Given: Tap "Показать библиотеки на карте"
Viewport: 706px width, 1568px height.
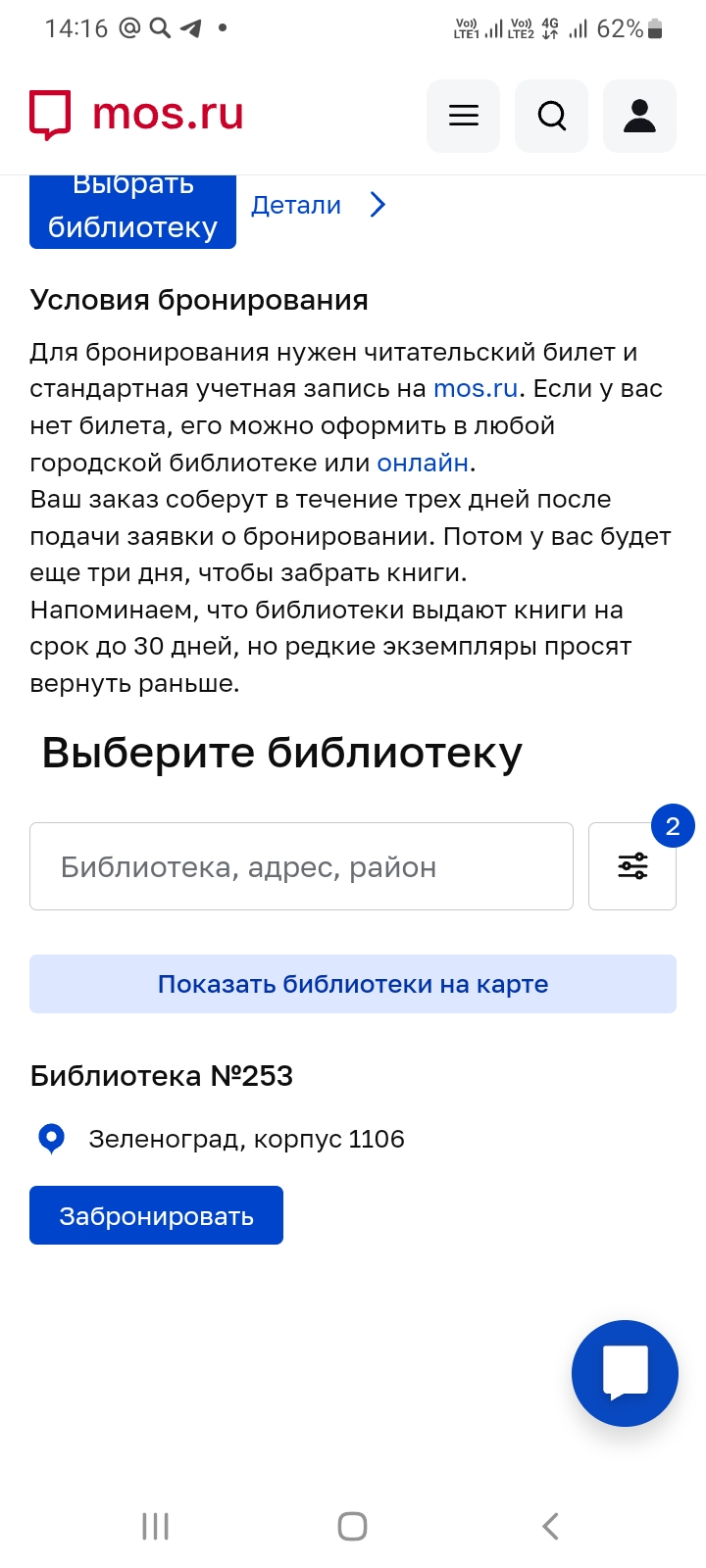Looking at the screenshot, I should click(x=353, y=984).
